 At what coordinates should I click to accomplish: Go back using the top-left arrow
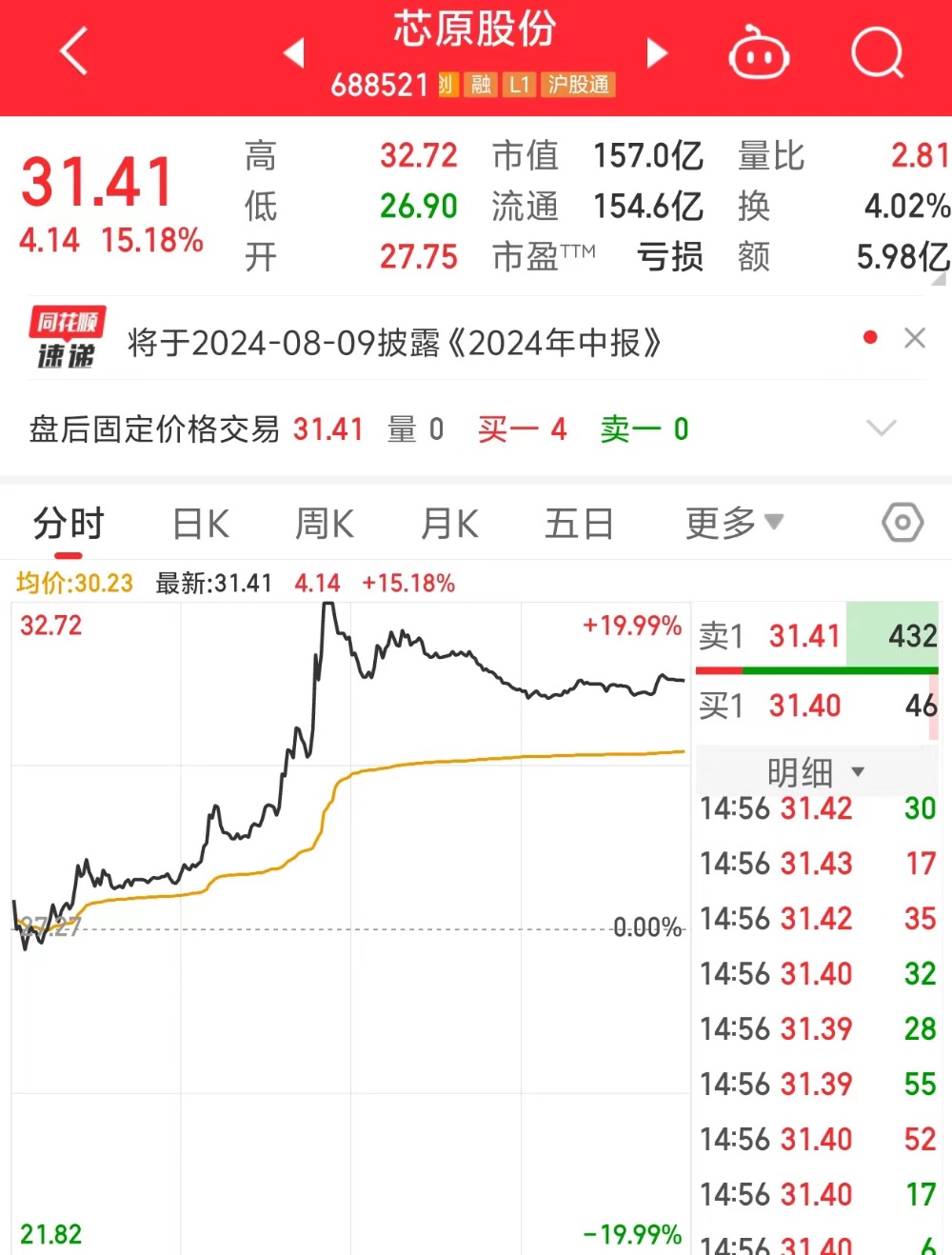74,51
